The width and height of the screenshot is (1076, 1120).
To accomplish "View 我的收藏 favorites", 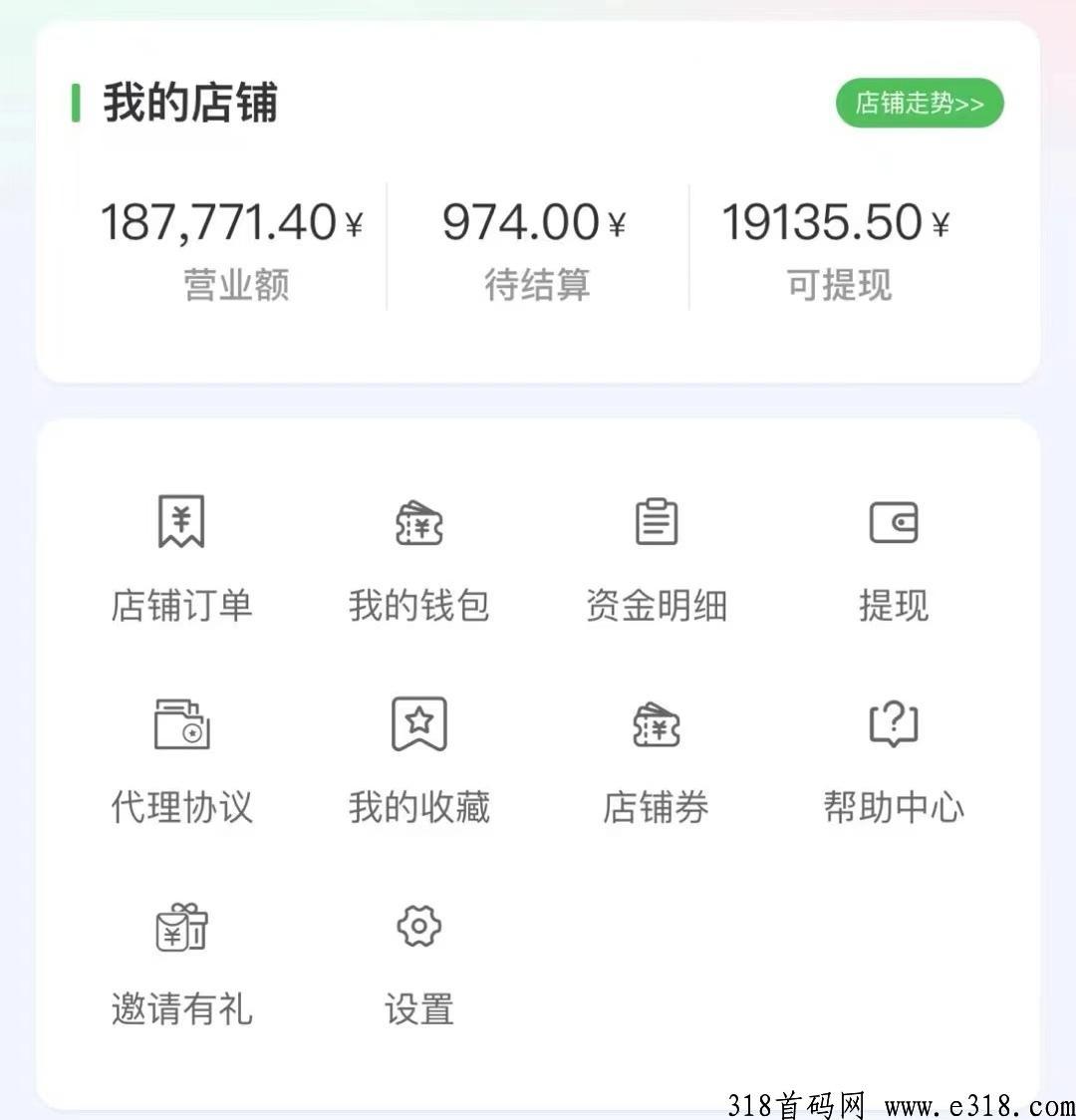I will [x=418, y=759].
